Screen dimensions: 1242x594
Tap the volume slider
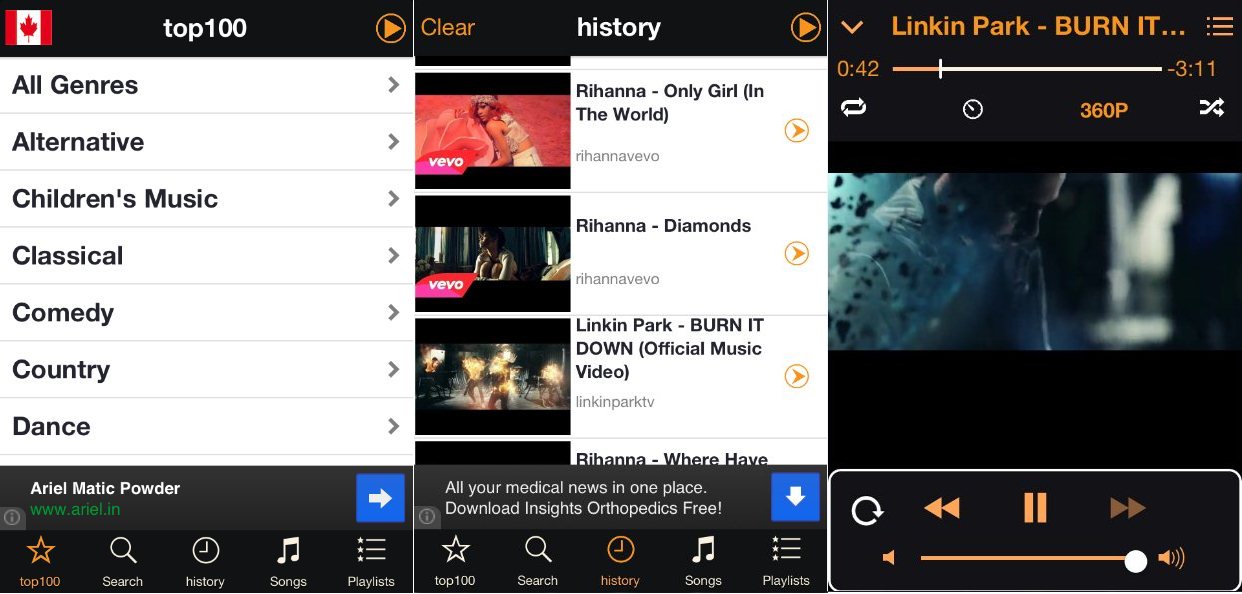tap(1028, 559)
